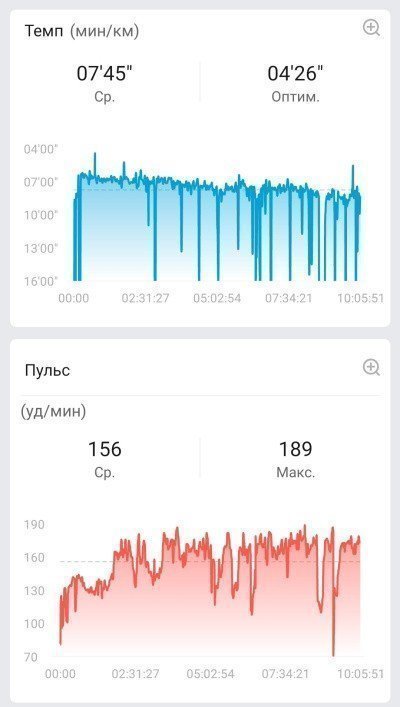Zoom into the Пульс heart rate chart
This screenshot has width=400, height=707.
[371, 367]
